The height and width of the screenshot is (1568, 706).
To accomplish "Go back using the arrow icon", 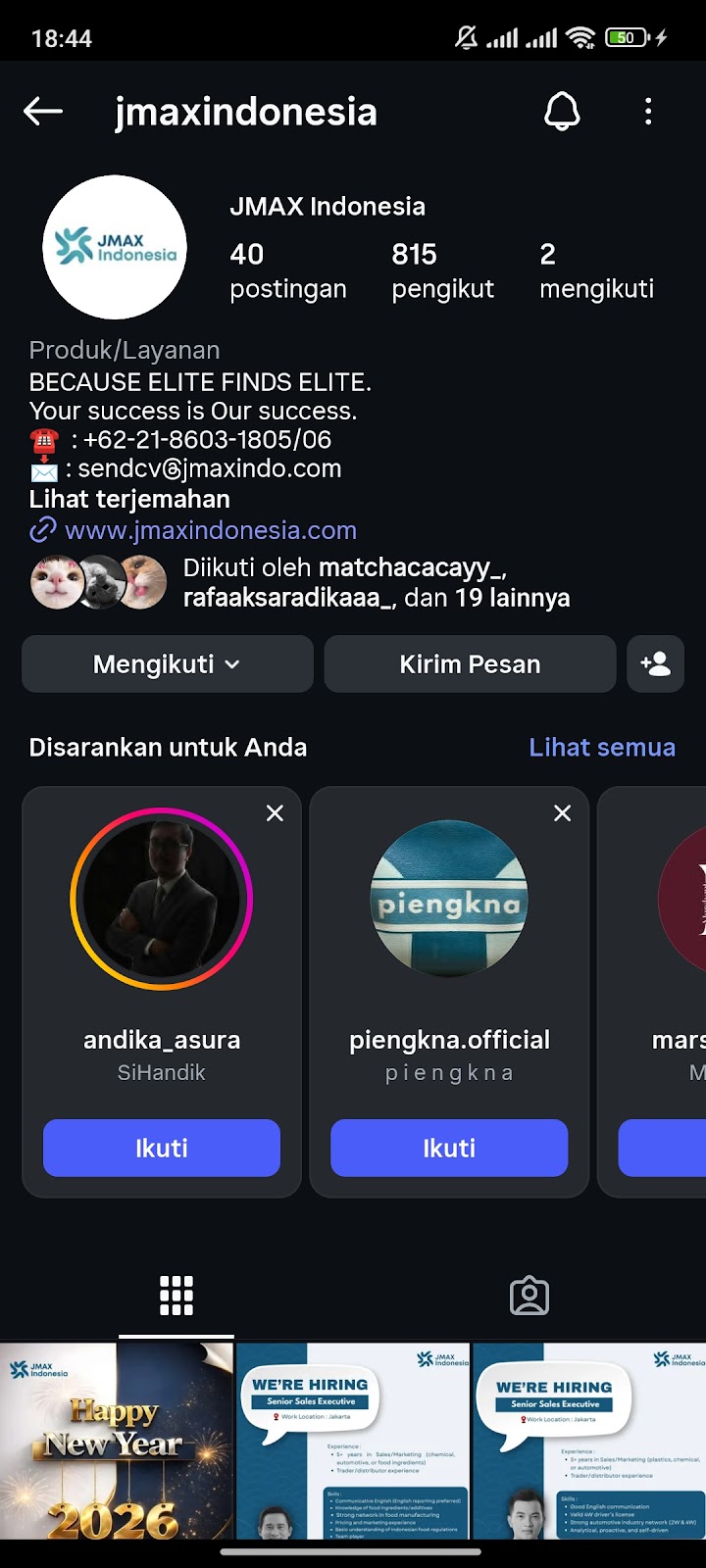I will [x=43, y=112].
